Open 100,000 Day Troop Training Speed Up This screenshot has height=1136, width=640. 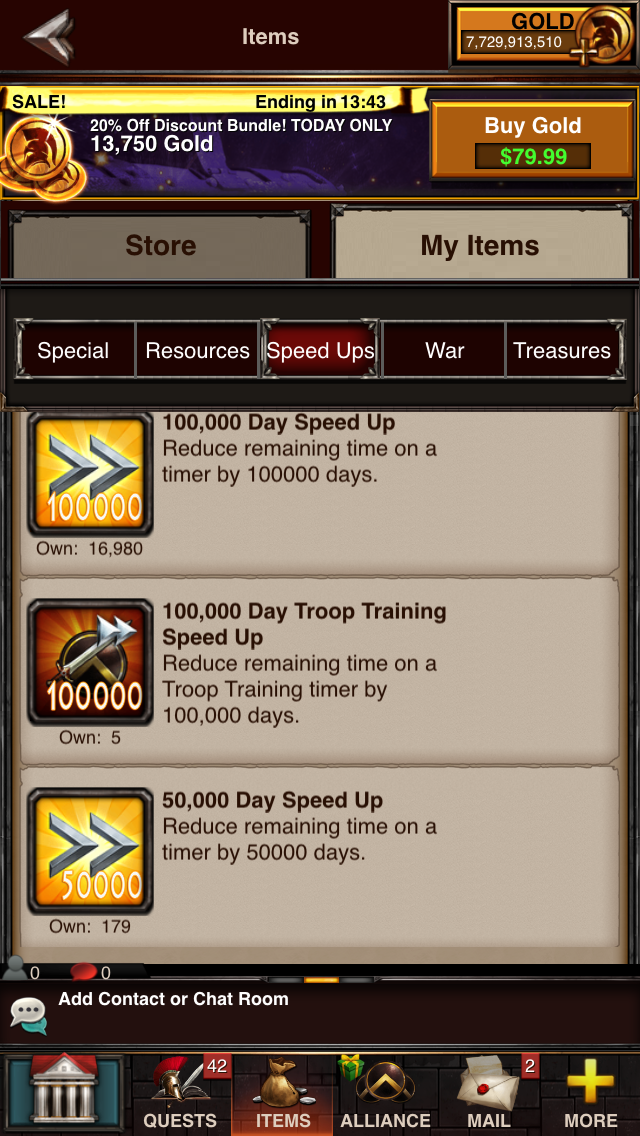point(319,670)
